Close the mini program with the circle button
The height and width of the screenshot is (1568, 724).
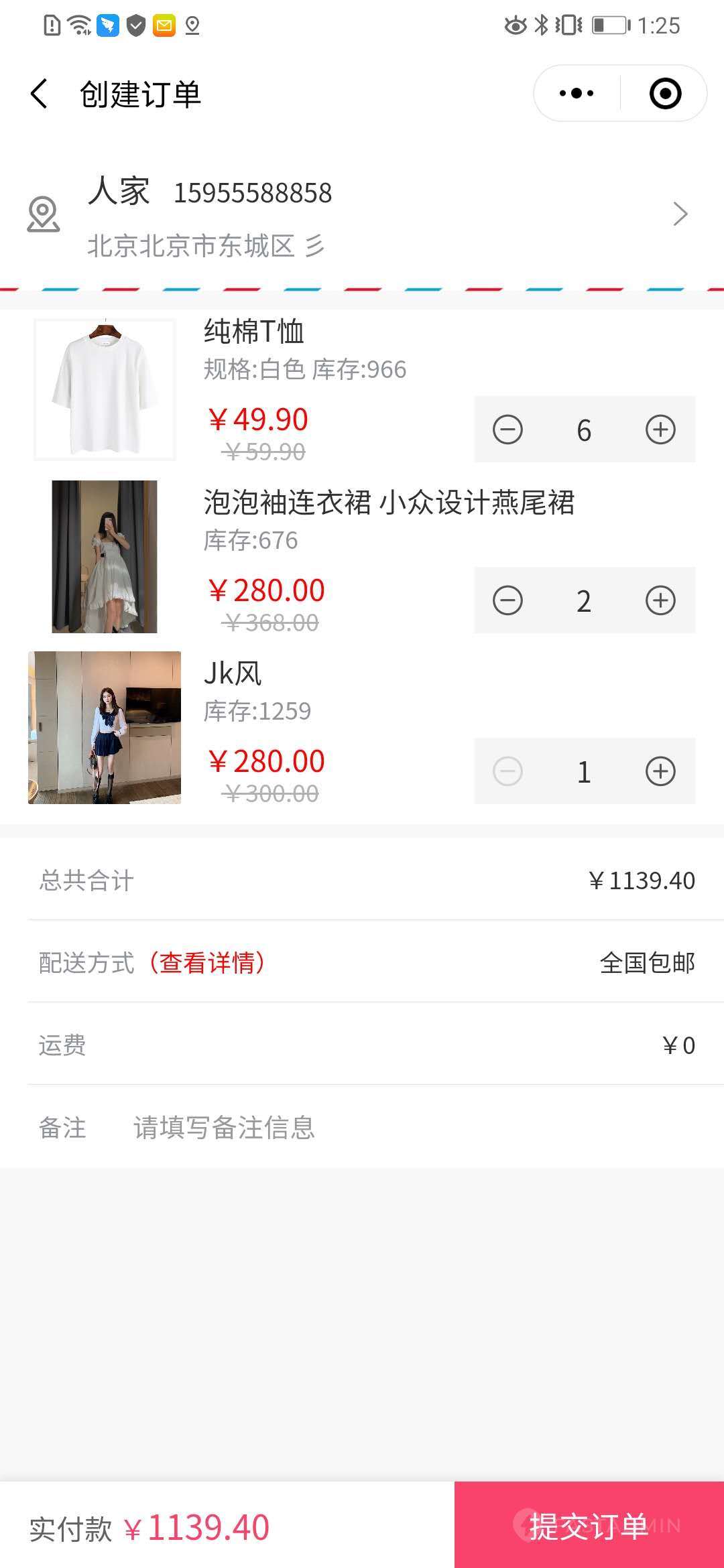point(665,94)
